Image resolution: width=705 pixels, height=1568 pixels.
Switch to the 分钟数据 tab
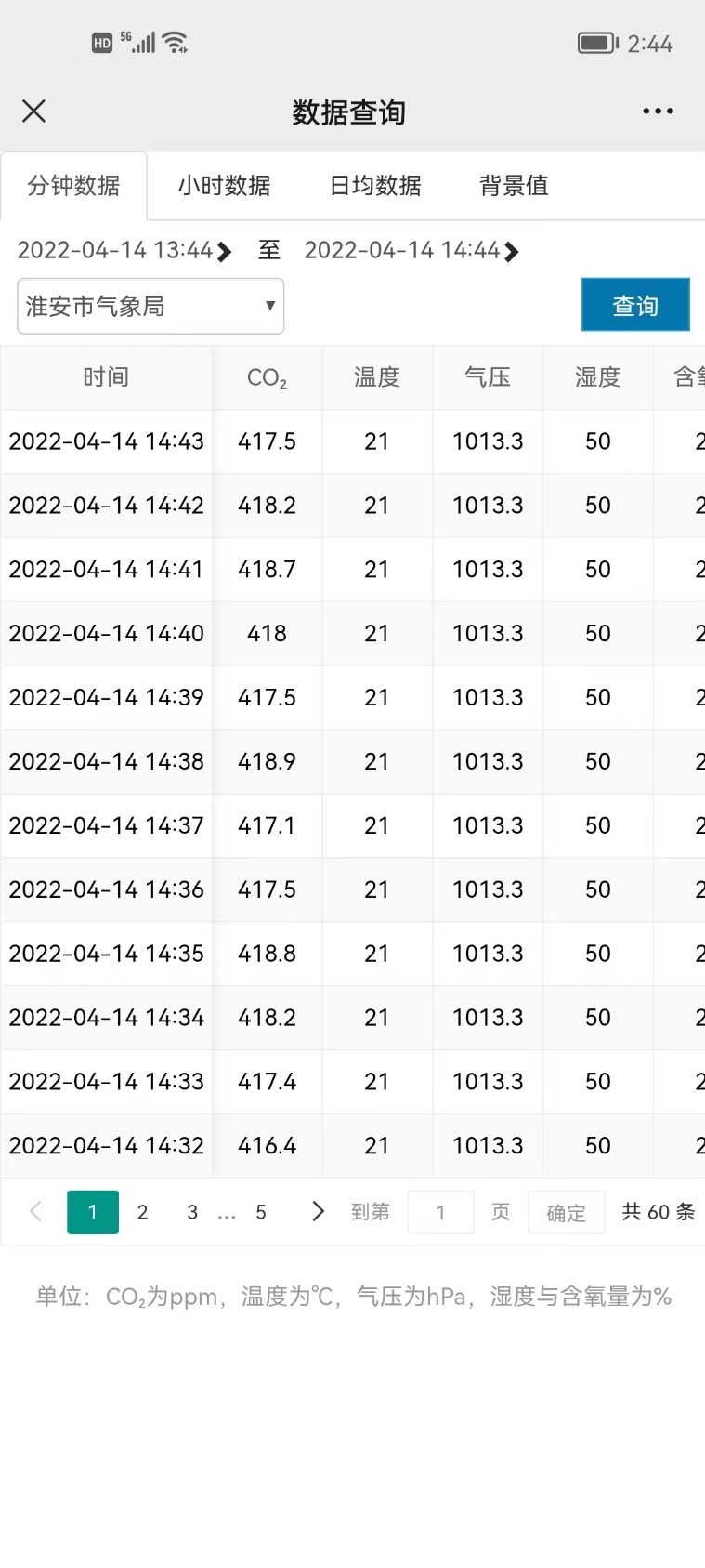pyautogui.click(x=73, y=186)
